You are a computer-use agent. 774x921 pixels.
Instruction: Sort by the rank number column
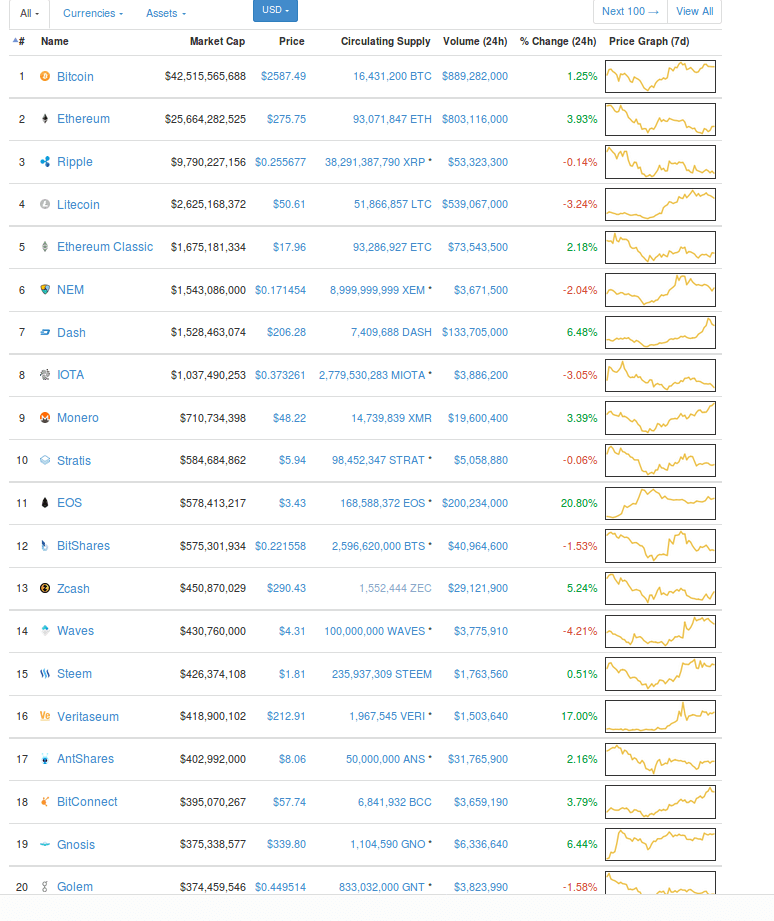19,42
